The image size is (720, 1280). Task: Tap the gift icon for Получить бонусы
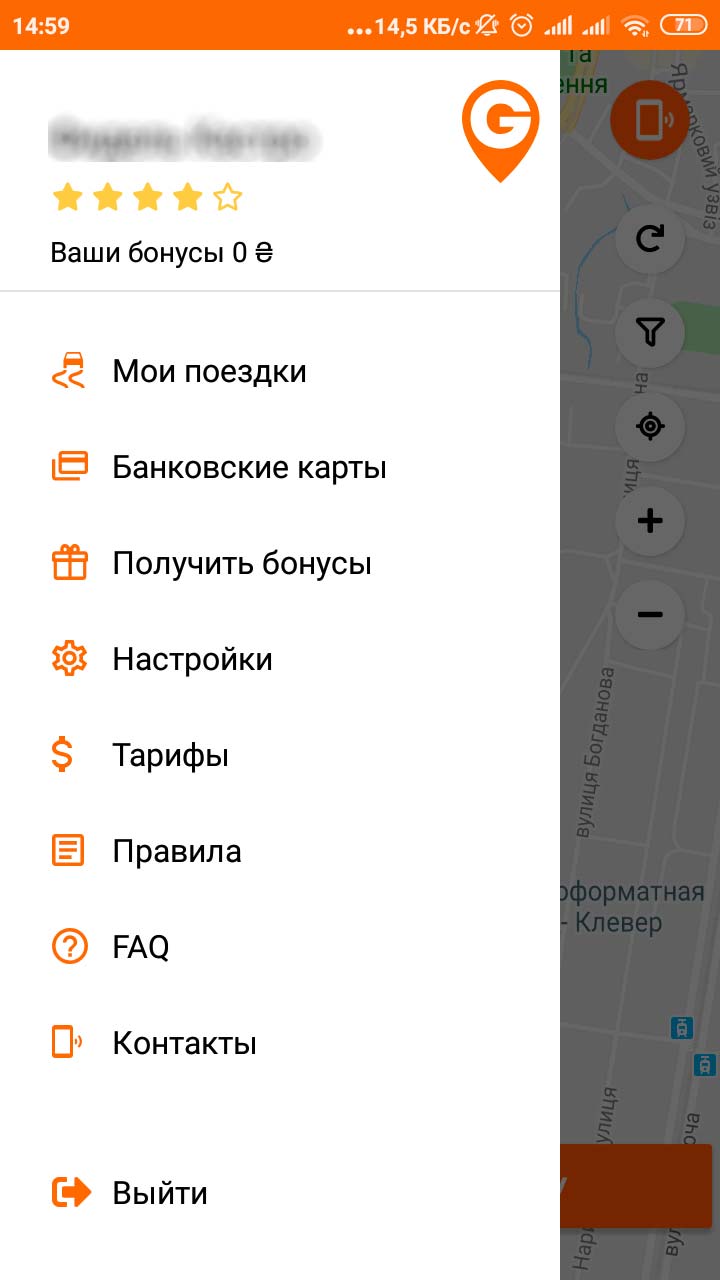pos(67,562)
